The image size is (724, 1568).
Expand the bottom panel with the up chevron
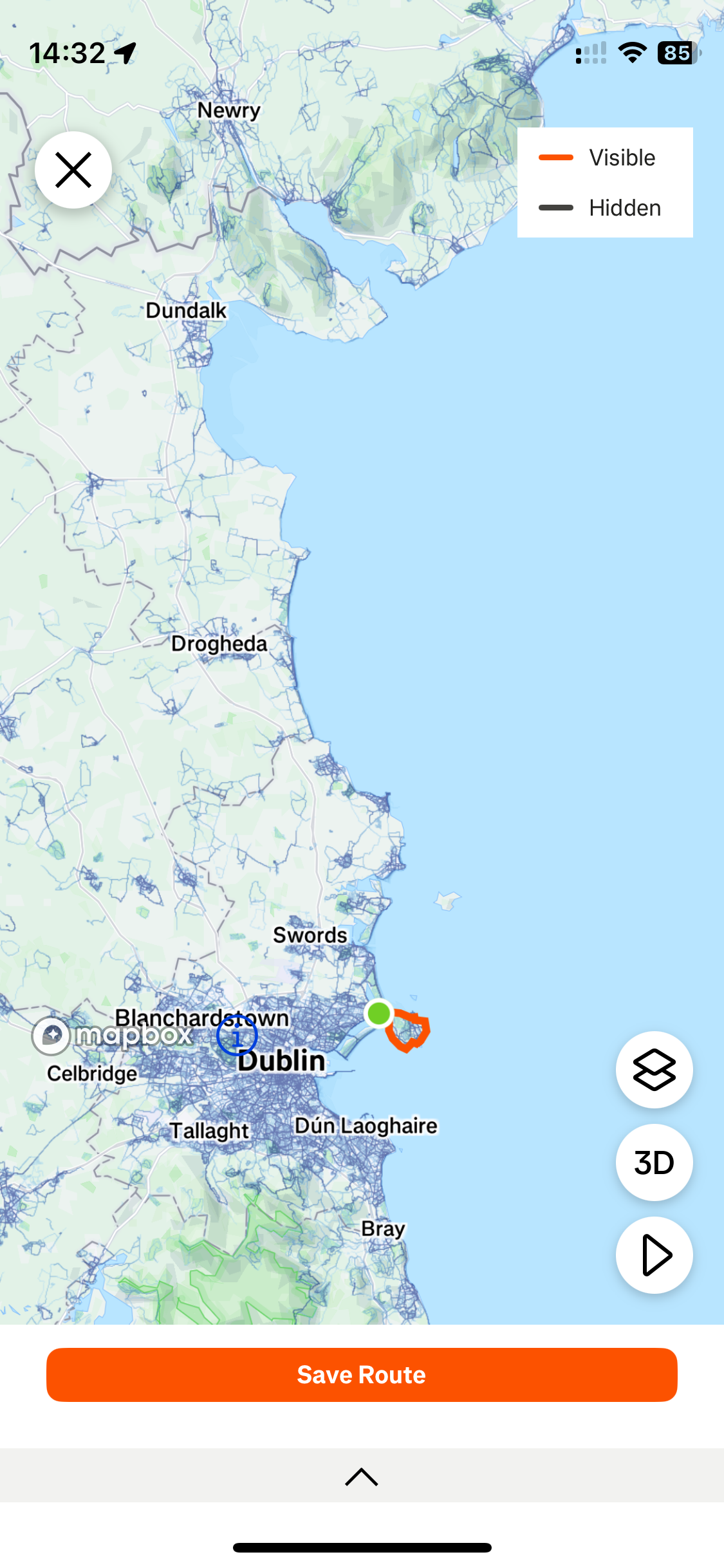pos(362,1476)
